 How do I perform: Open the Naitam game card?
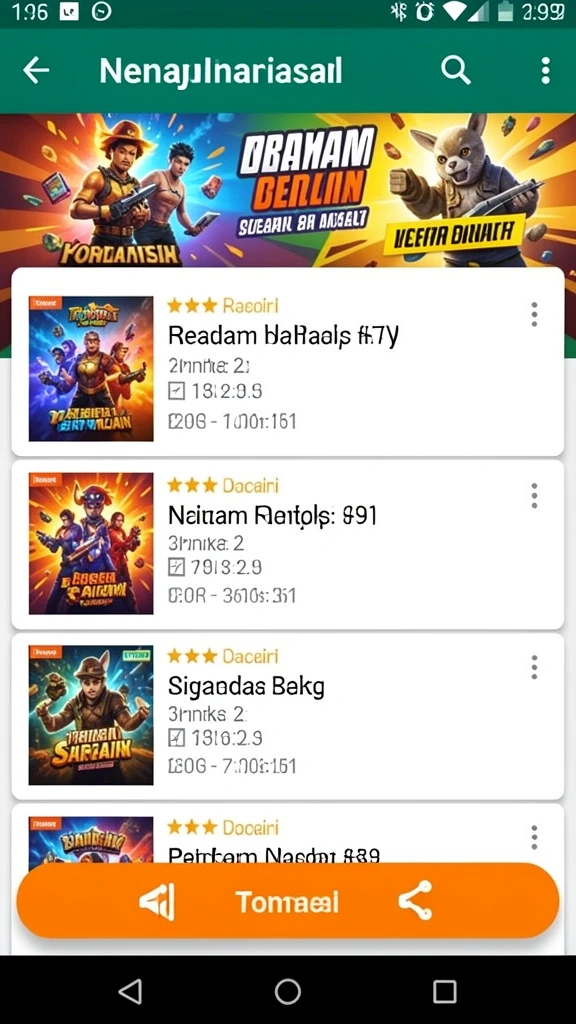click(x=288, y=544)
